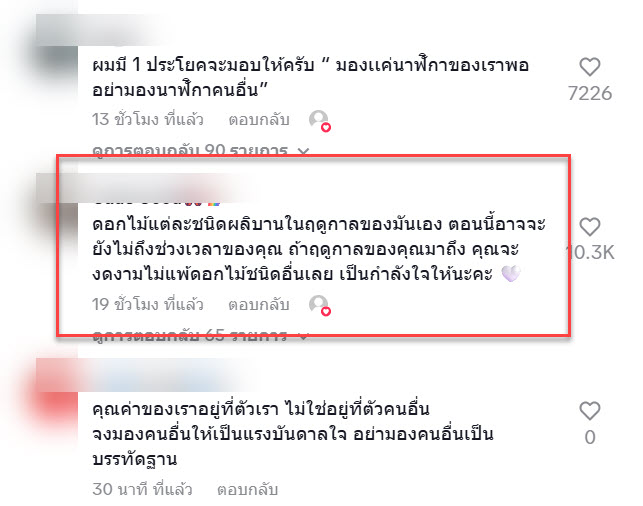Reply to the comment from 19 ชั่วโมง ที่แล้ว
Image resolution: width=643 pixels, height=506 pixels.
pos(258,303)
